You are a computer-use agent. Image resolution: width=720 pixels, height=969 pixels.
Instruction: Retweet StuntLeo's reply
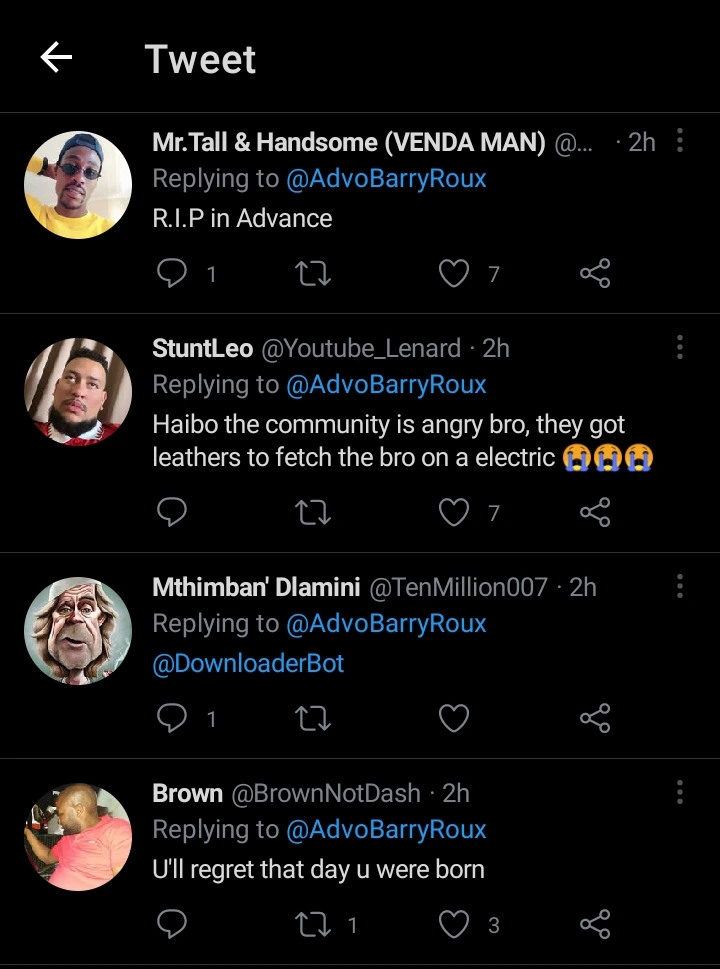[314, 512]
